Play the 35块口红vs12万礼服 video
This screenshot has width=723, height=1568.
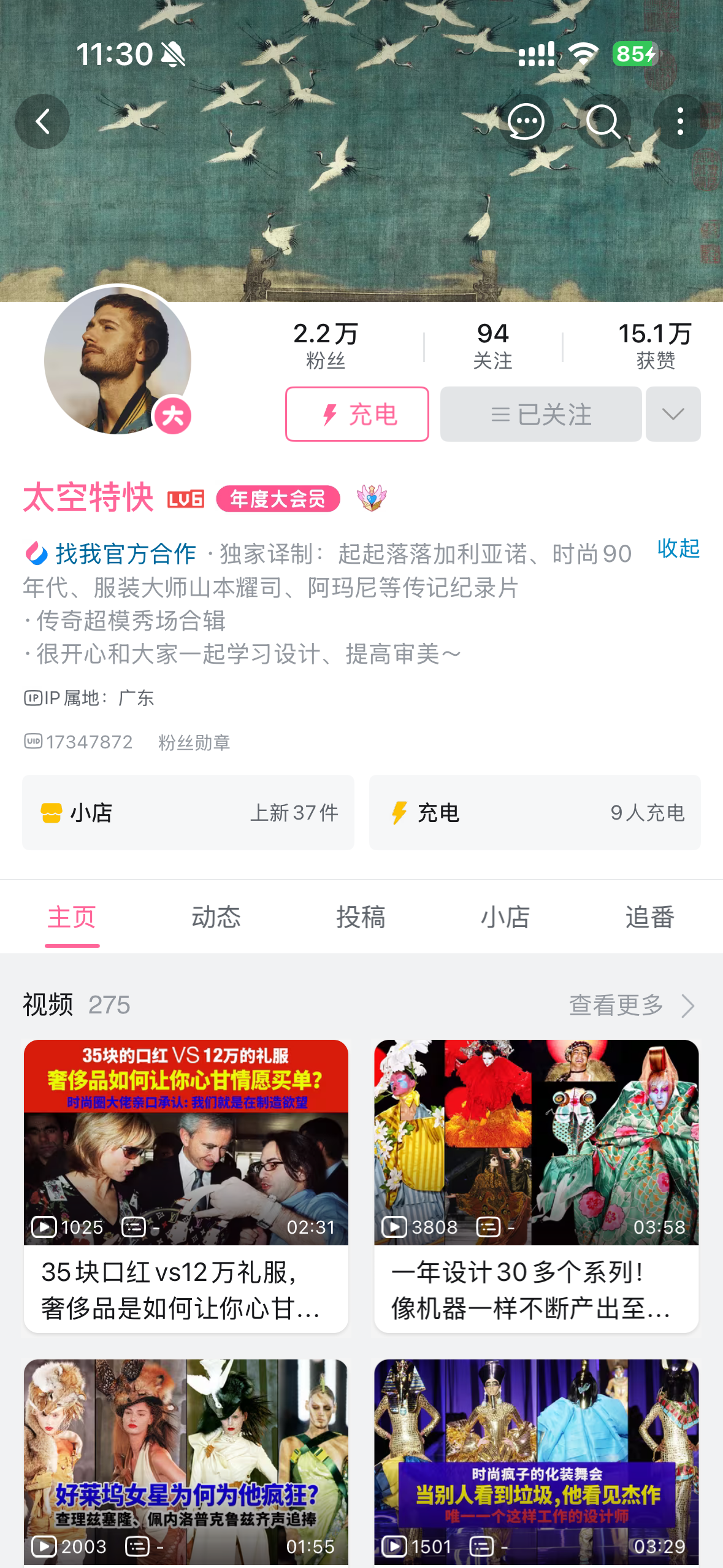[x=186, y=1185]
